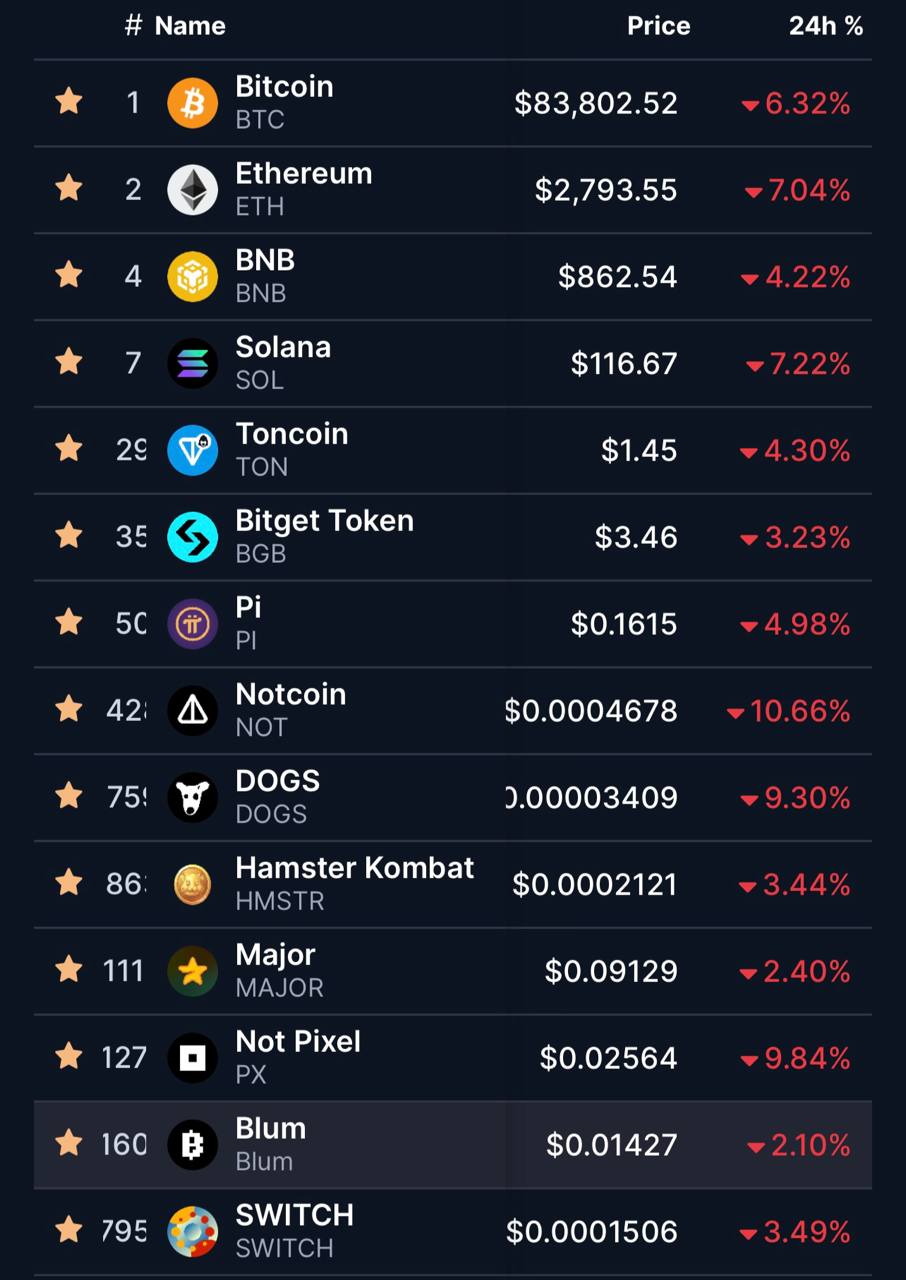Sort by the # rank column
This screenshot has width=906, height=1280.
133,26
